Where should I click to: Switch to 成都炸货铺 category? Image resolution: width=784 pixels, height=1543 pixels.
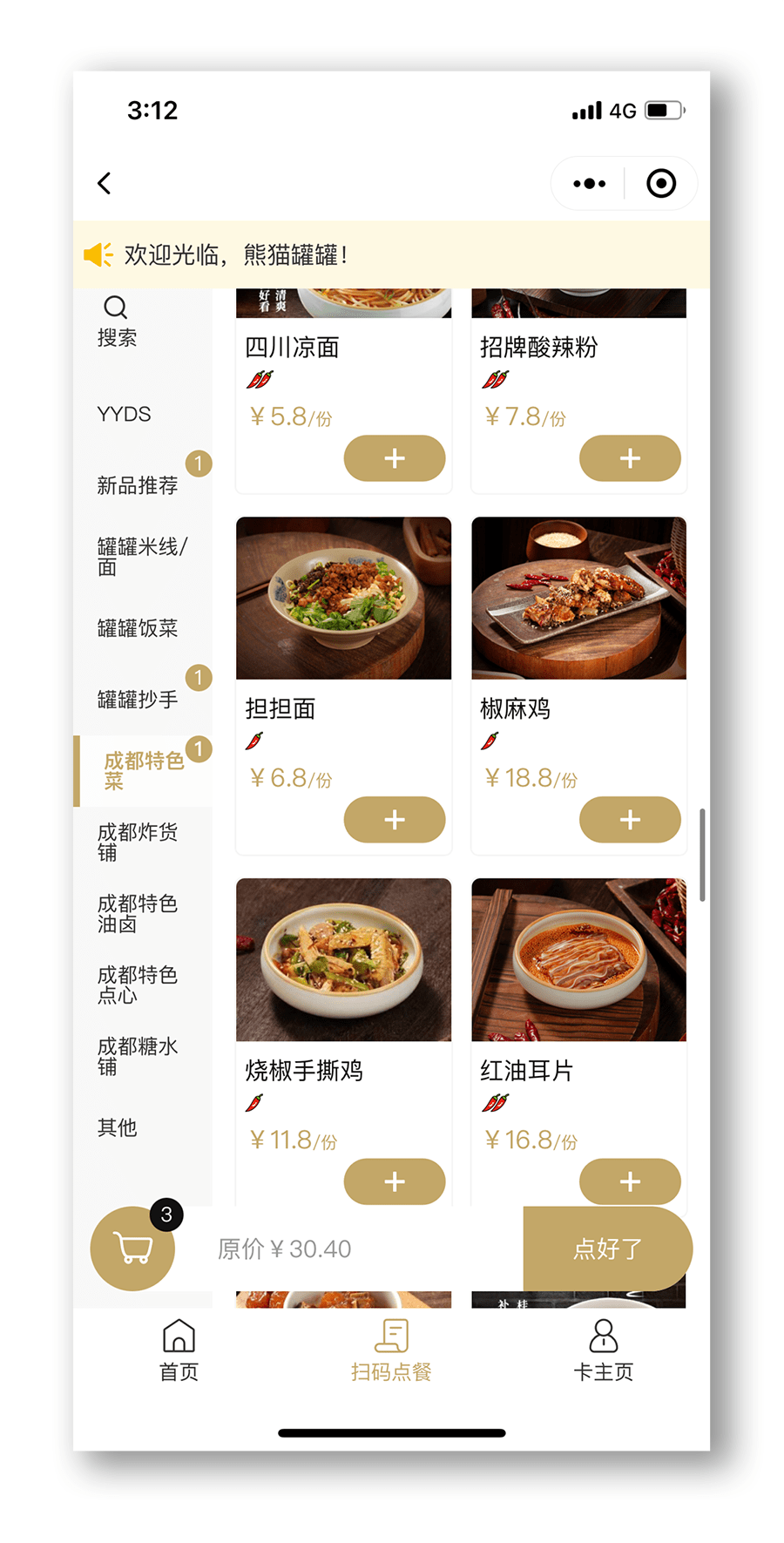tap(138, 843)
